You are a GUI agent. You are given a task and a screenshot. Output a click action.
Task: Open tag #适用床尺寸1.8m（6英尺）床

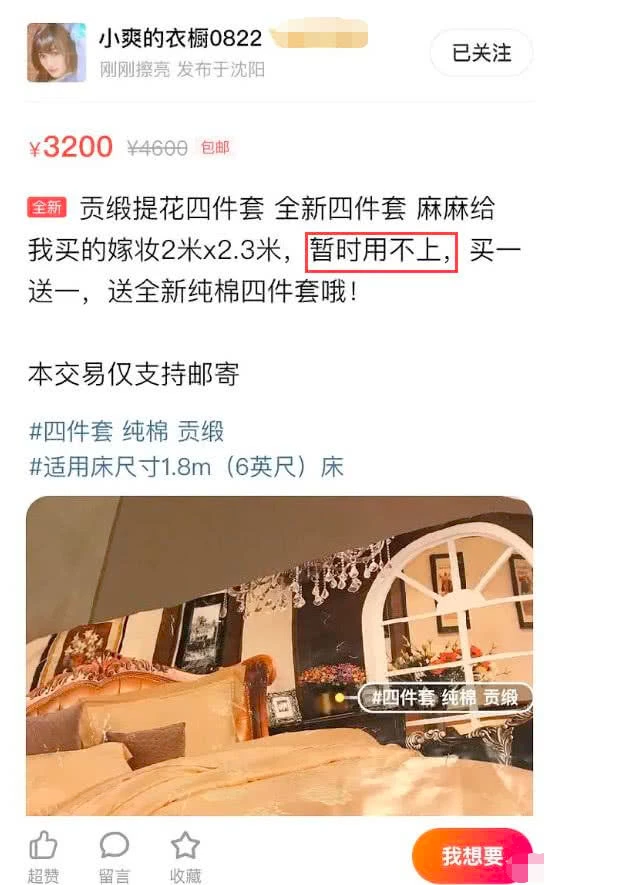pyautogui.click(x=186, y=467)
